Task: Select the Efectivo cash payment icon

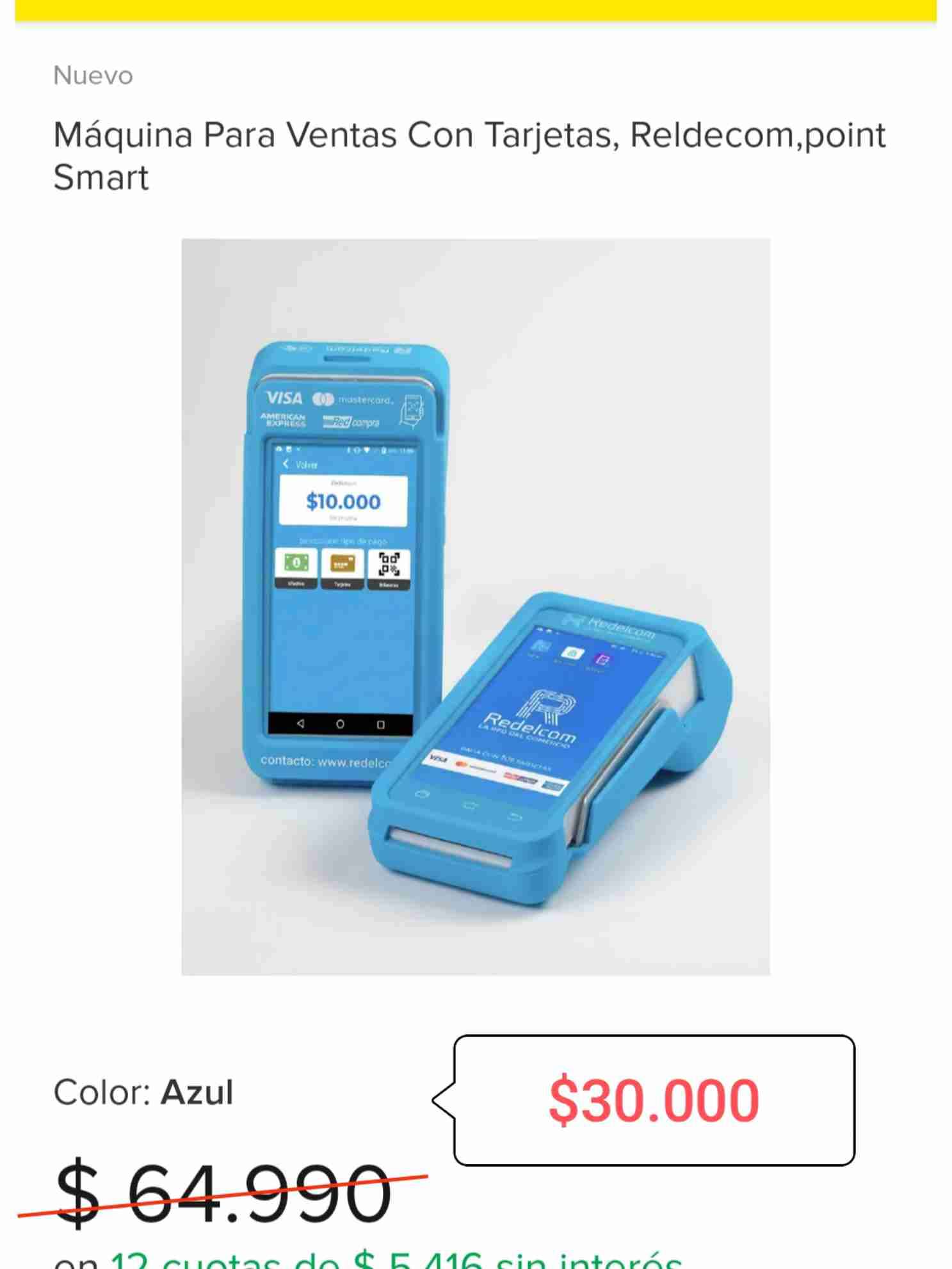Action: [296, 563]
